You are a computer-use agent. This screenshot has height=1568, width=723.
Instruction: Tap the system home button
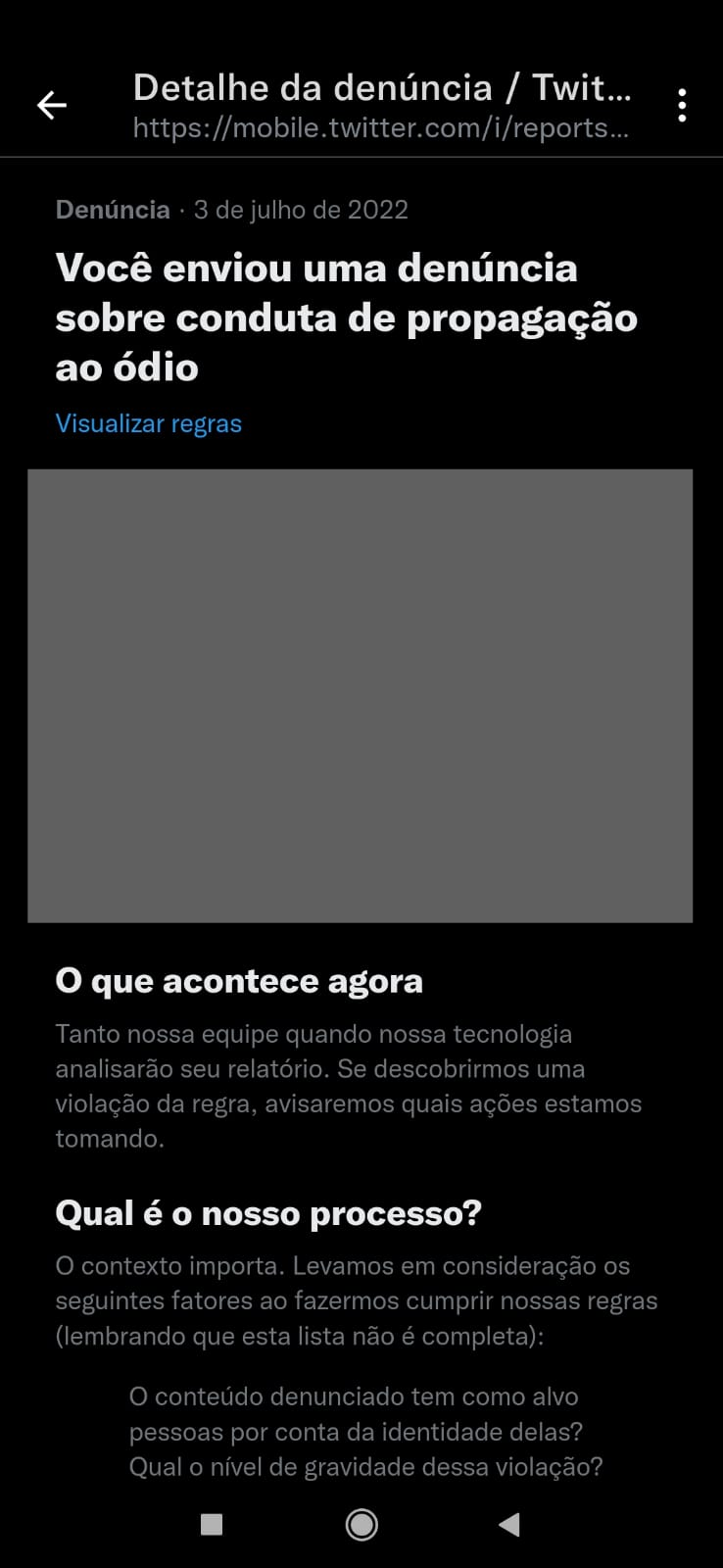[361, 1524]
